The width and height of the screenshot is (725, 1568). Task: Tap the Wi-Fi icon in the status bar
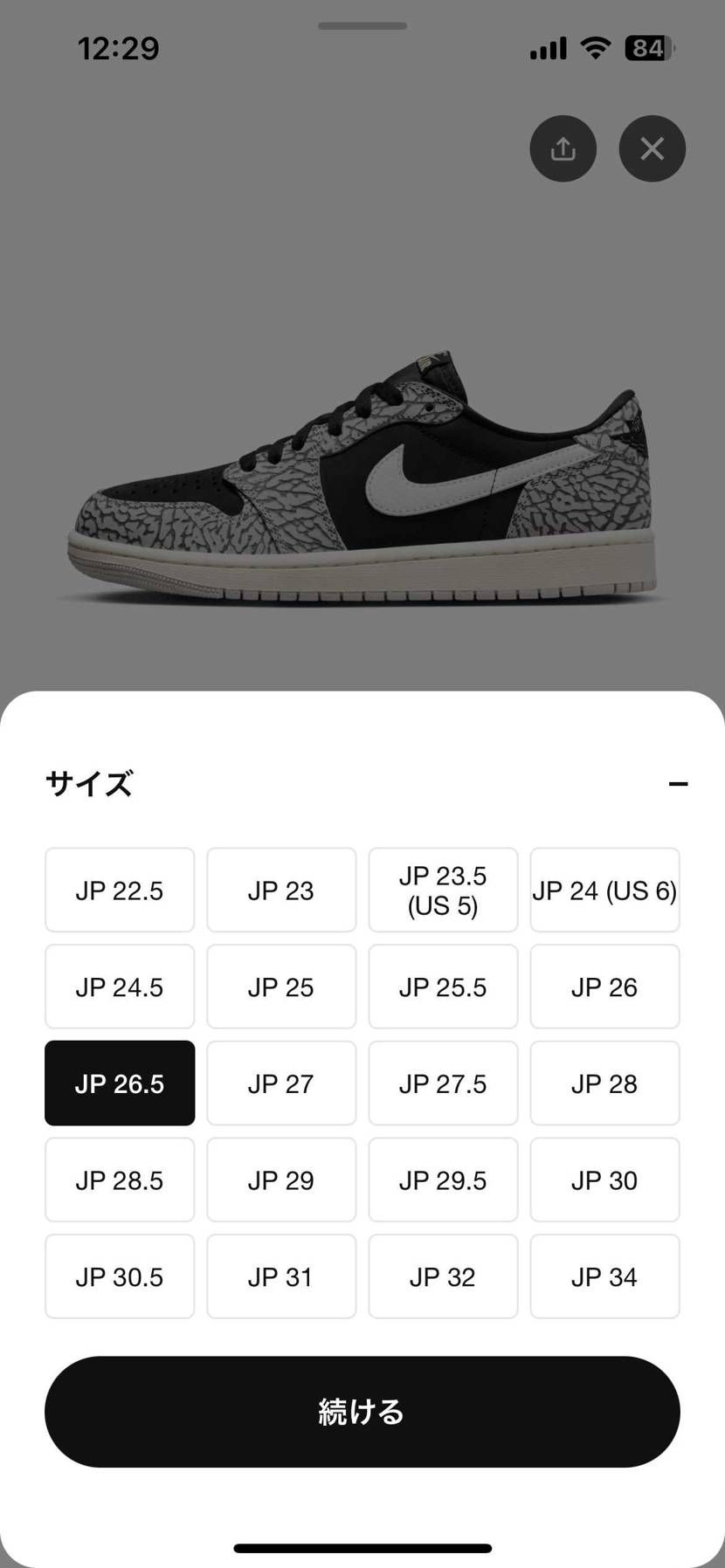click(x=593, y=48)
